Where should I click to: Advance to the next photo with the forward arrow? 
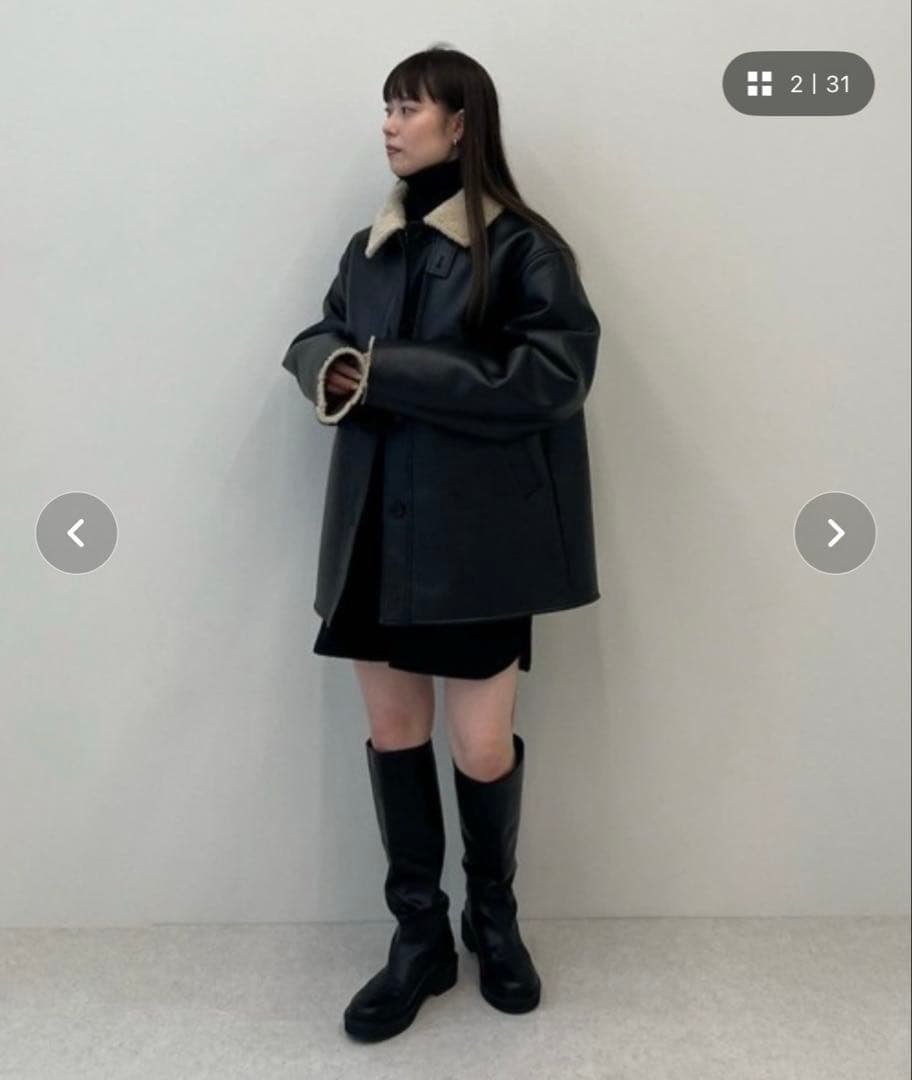point(836,534)
